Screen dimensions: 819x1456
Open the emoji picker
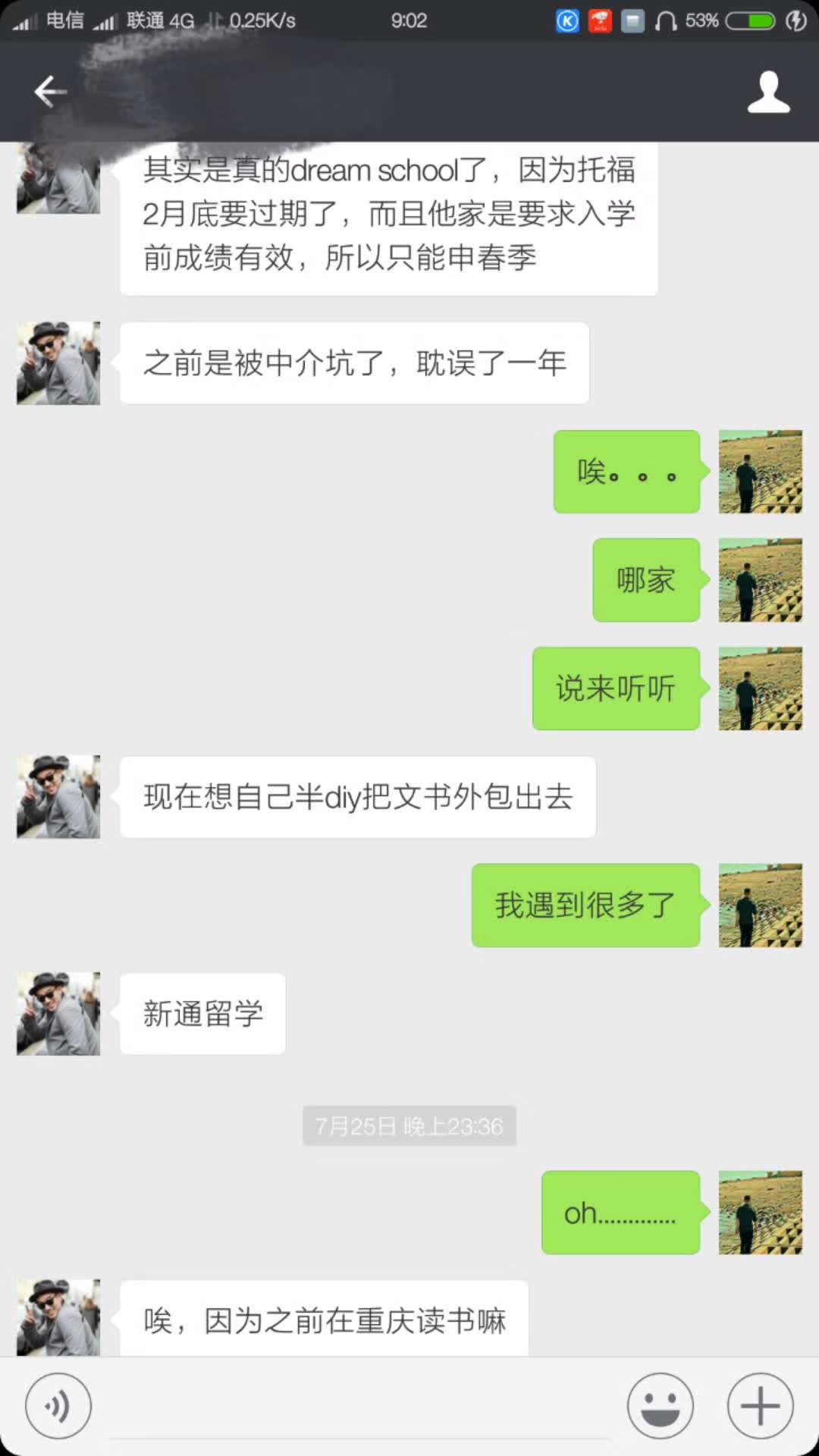tap(660, 1406)
